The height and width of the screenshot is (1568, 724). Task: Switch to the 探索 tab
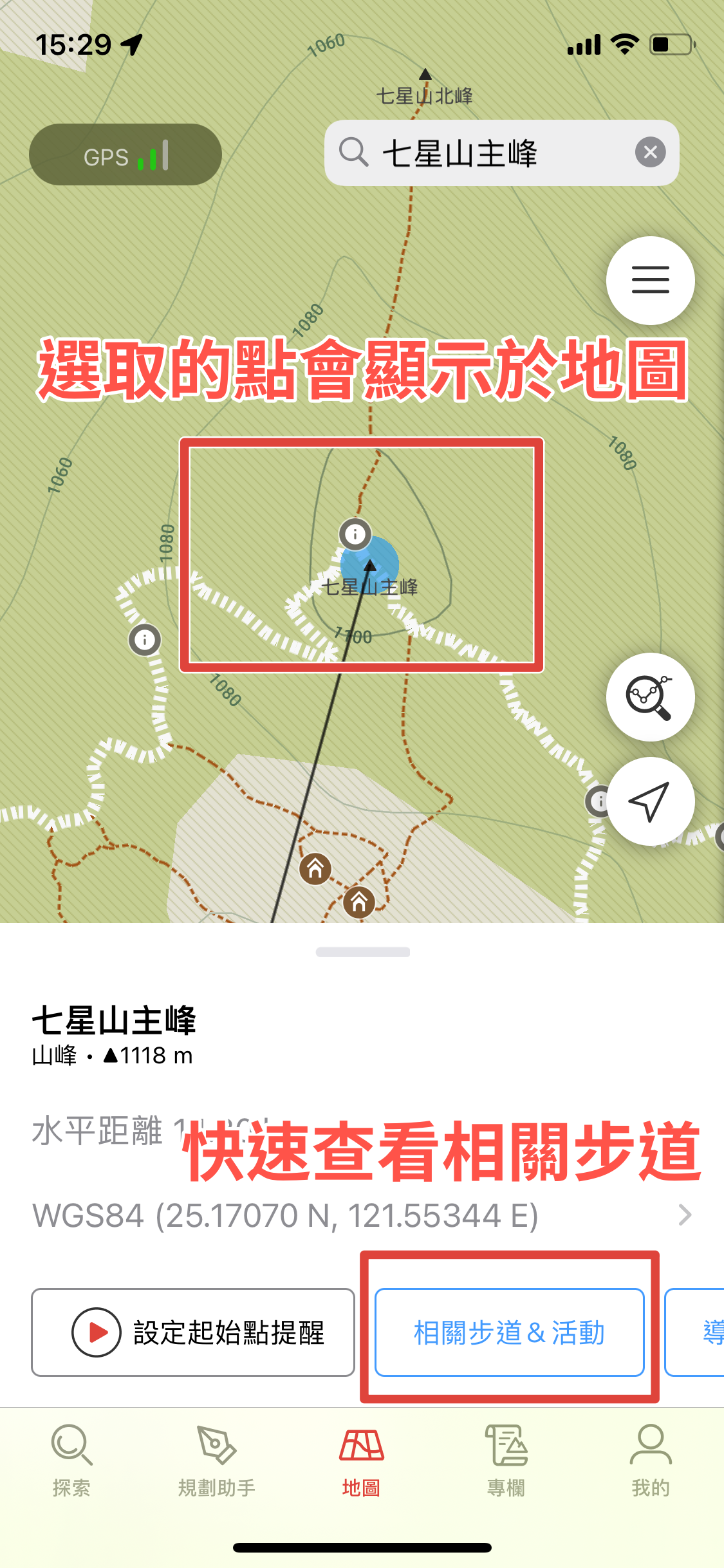click(71, 1461)
